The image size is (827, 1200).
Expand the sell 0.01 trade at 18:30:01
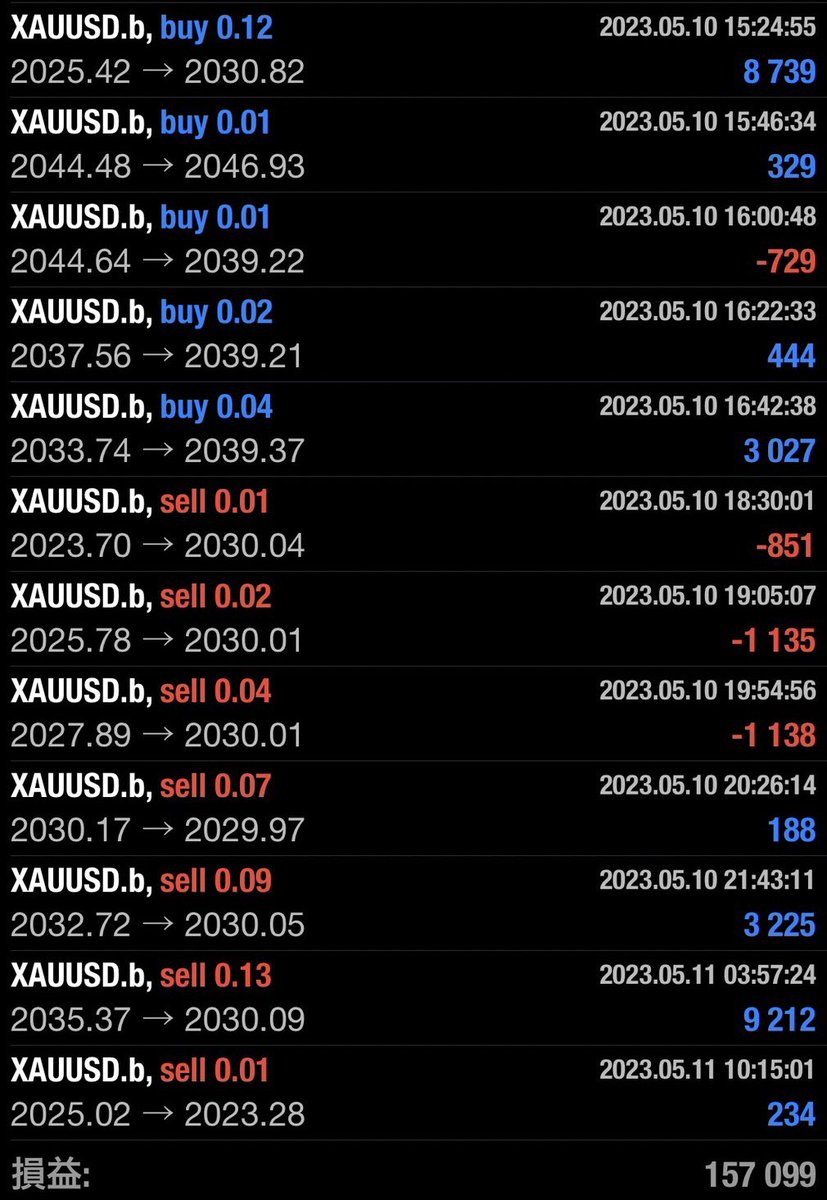click(x=413, y=524)
